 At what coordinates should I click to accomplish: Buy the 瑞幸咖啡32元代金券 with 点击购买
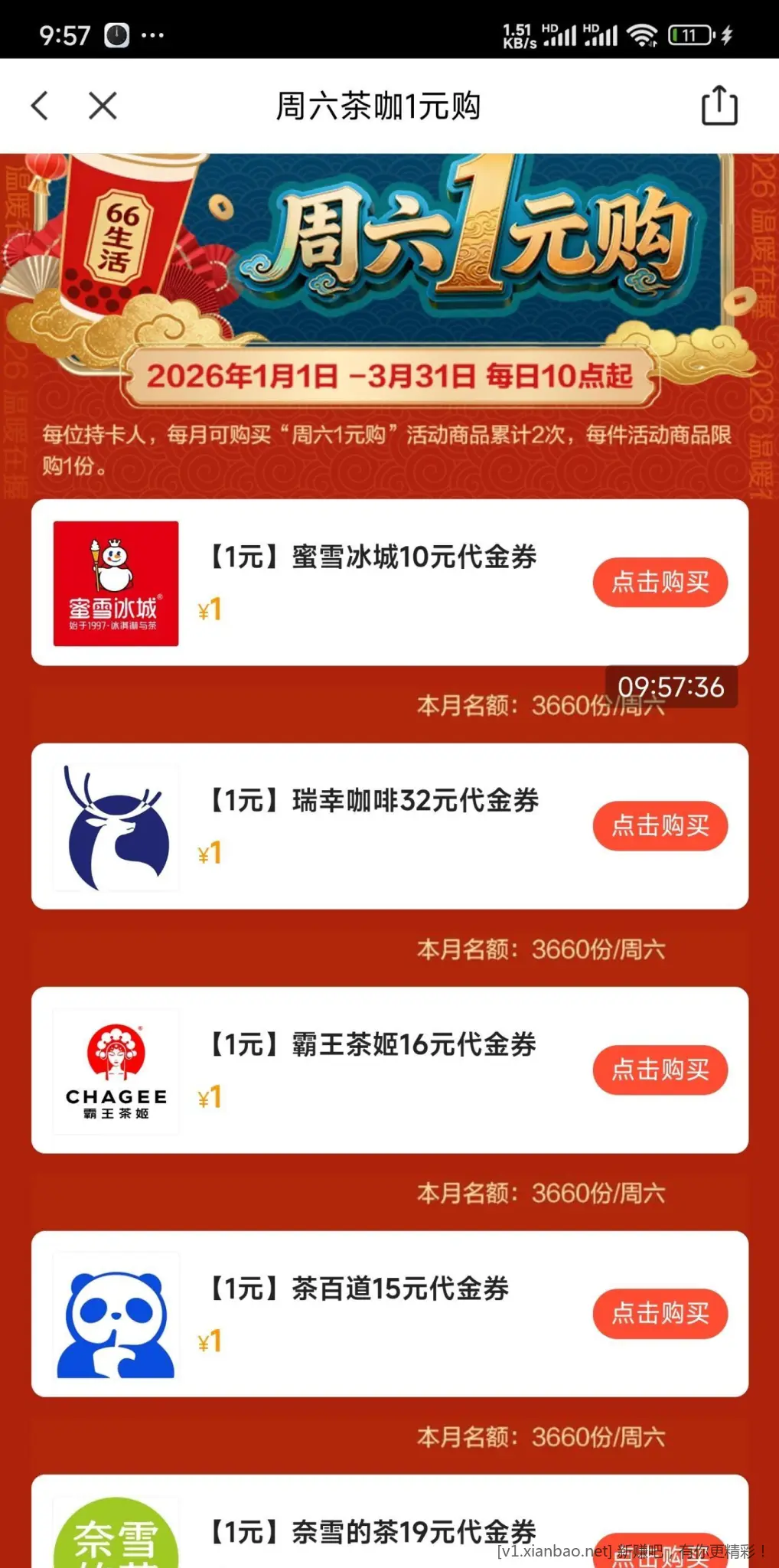[x=660, y=825]
